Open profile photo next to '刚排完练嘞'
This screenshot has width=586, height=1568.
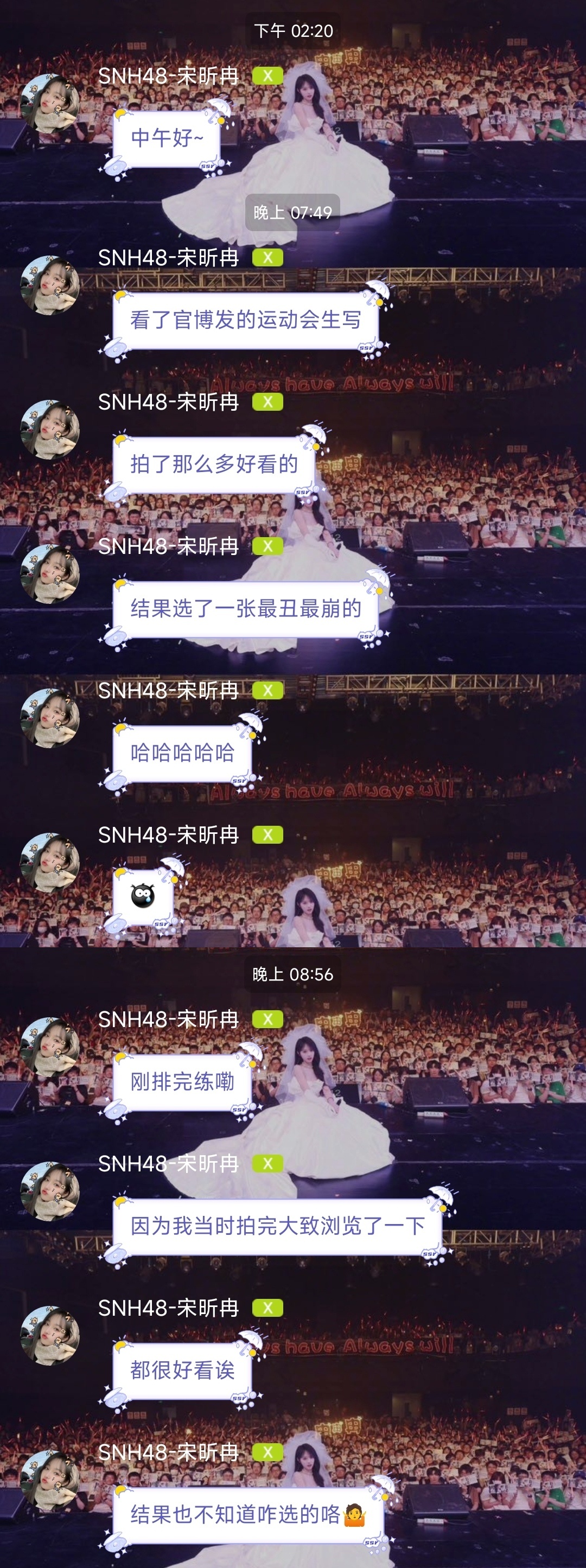tap(50, 1047)
